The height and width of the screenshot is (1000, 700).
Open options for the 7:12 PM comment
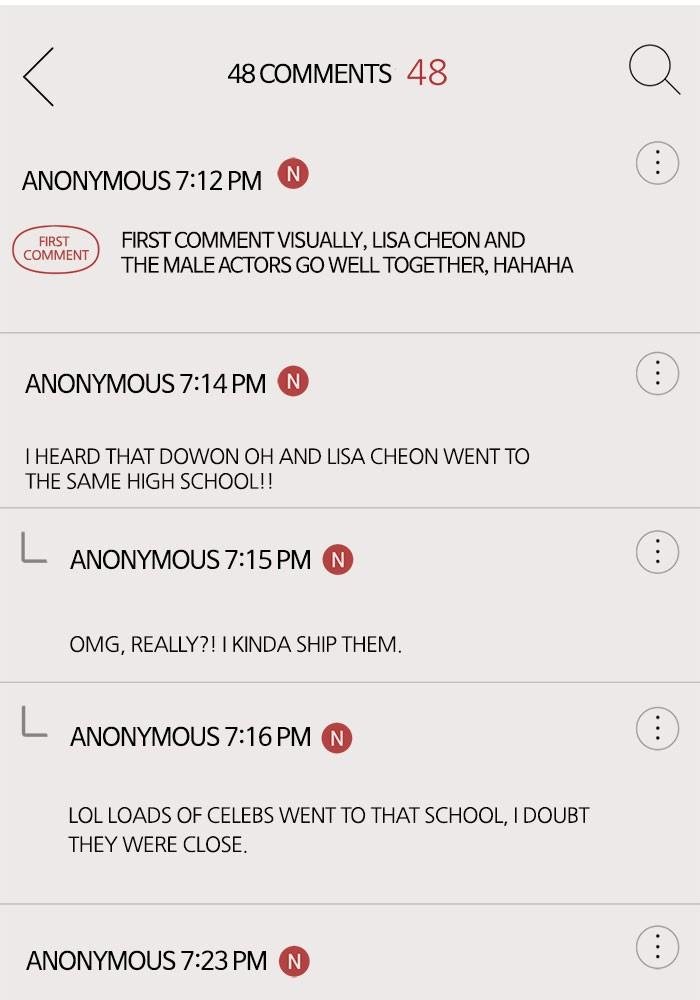pos(657,162)
